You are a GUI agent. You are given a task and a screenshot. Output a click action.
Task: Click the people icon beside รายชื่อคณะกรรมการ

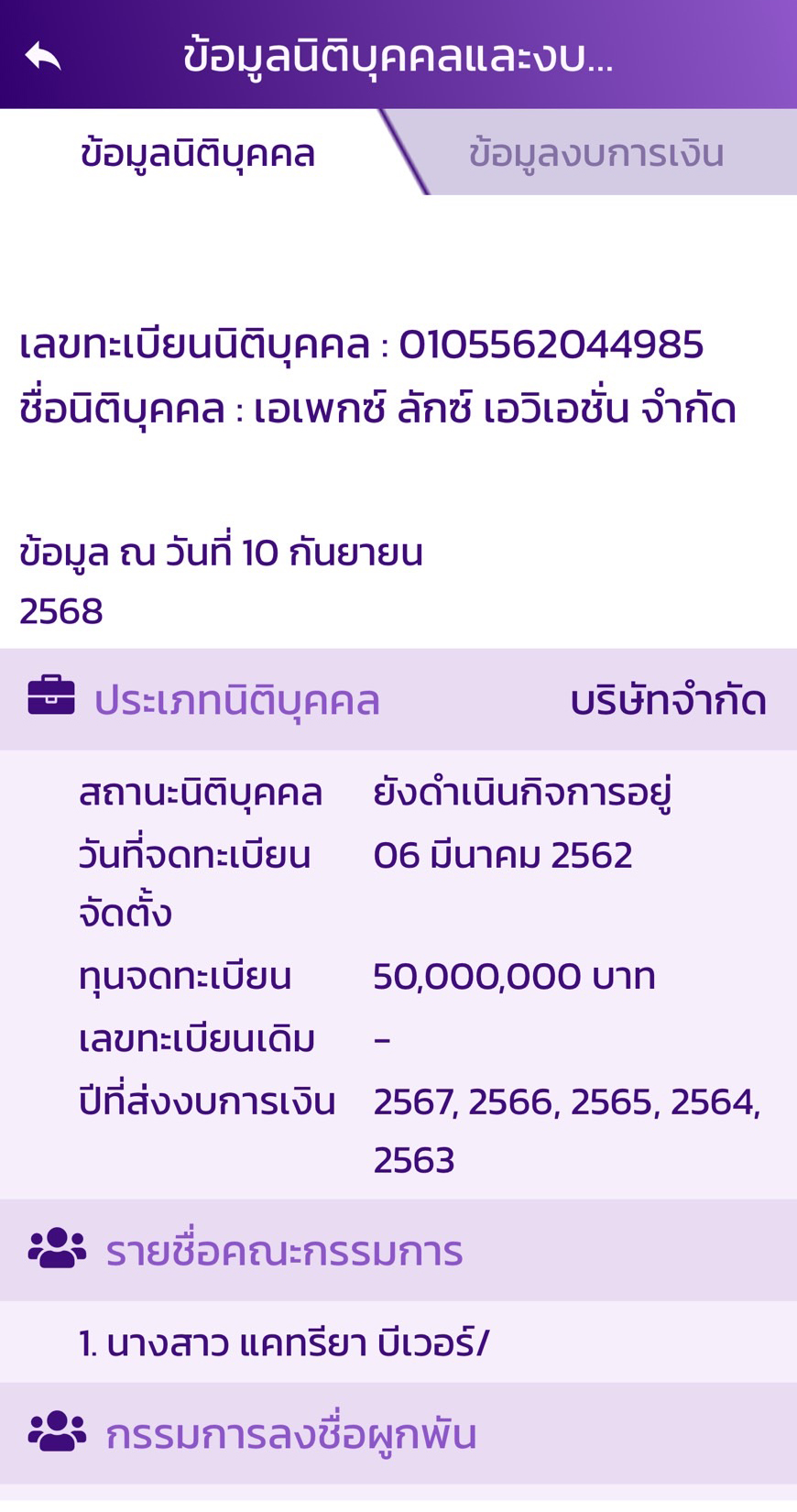[52, 1246]
